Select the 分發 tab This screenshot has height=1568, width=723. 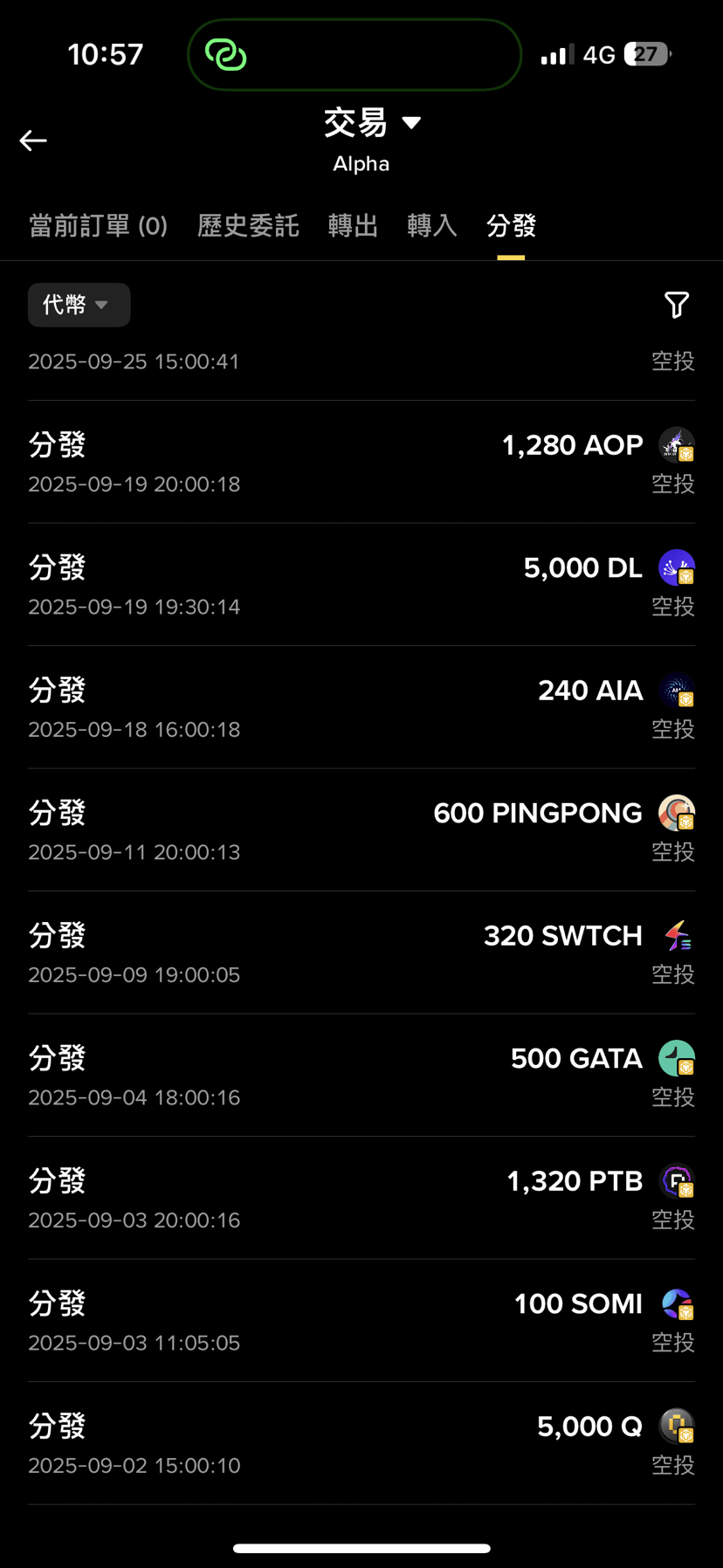511,226
